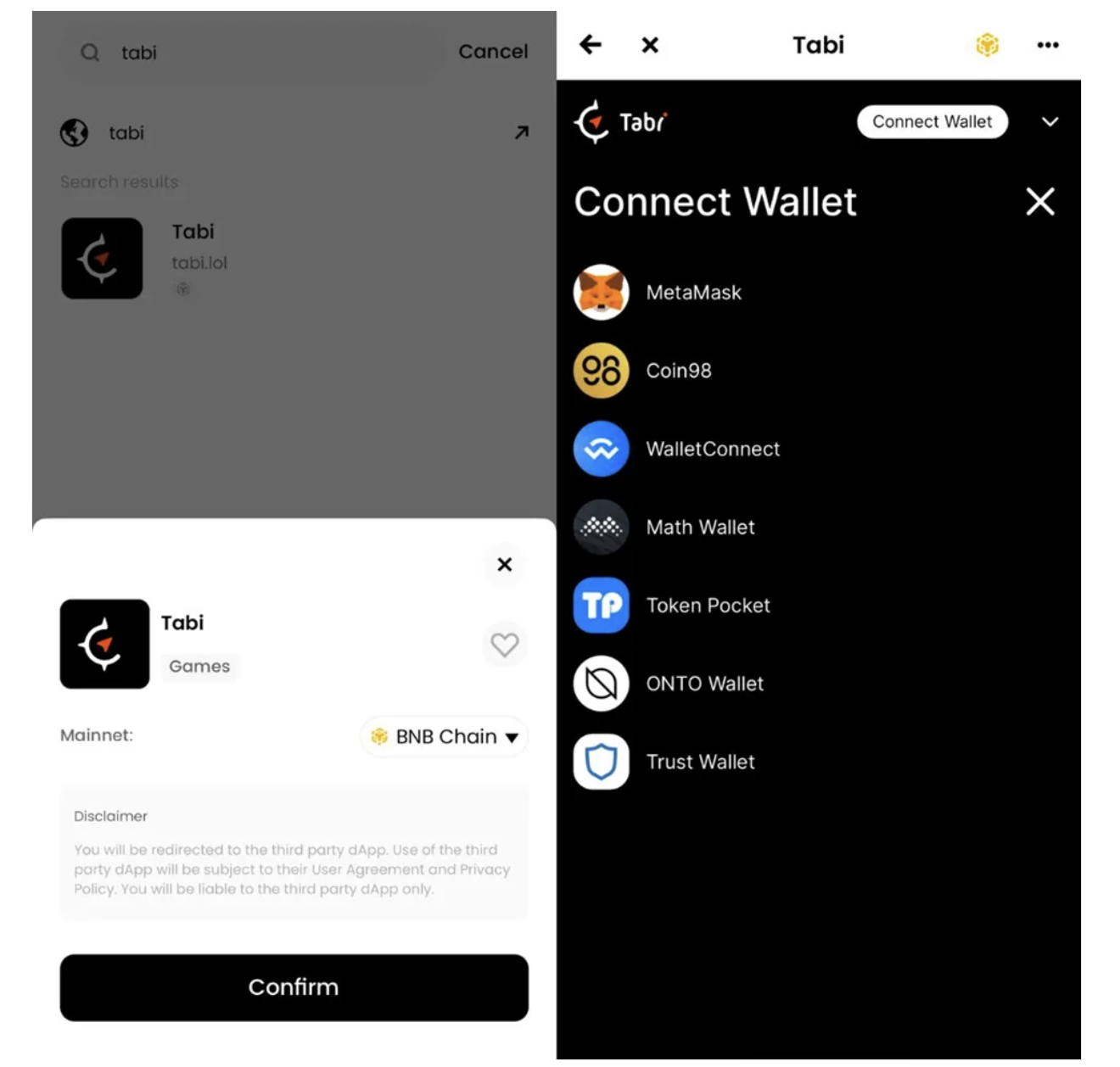1120x1067 pixels.
Task: Open the BNB Chain mainnet dropdown
Action: tap(445, 736)
